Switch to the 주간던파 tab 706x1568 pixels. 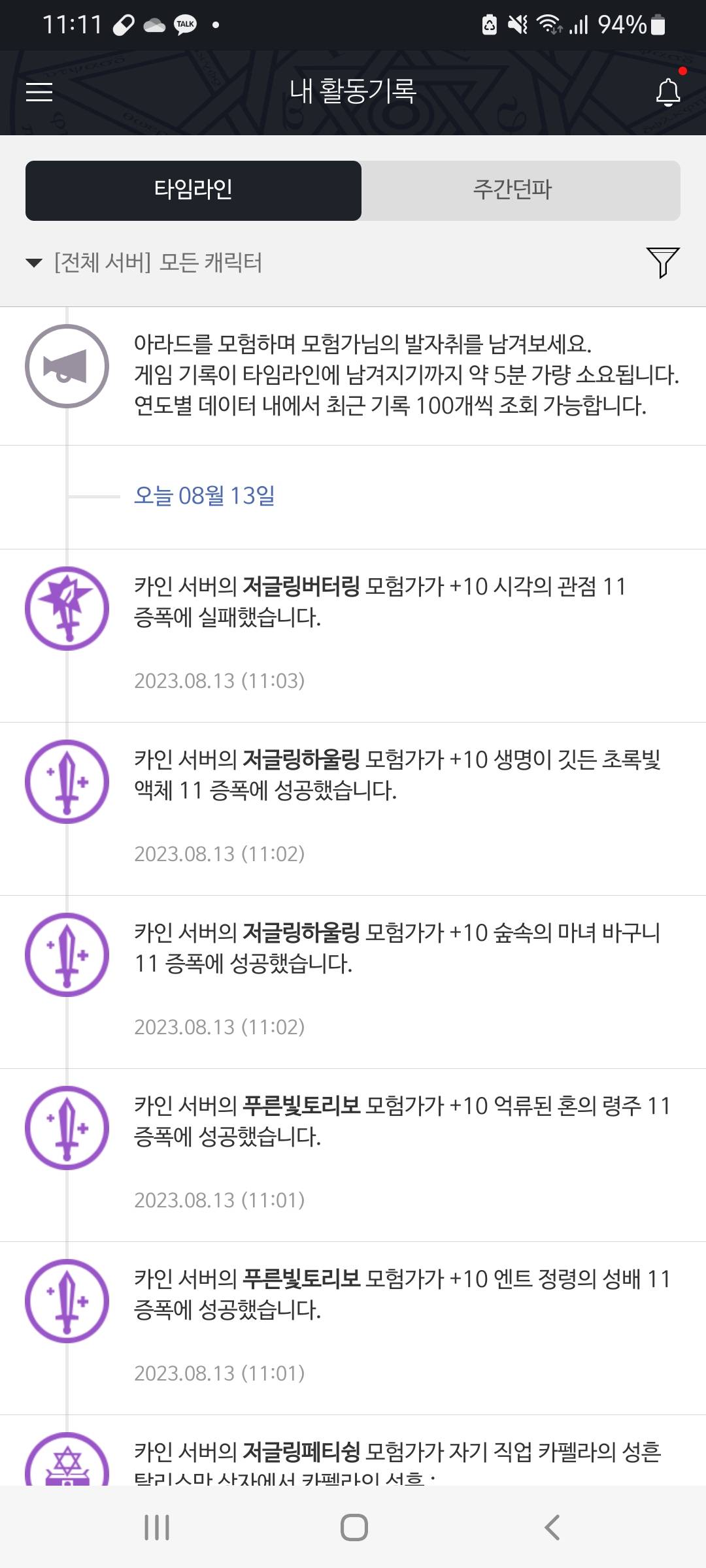point(513,190)
